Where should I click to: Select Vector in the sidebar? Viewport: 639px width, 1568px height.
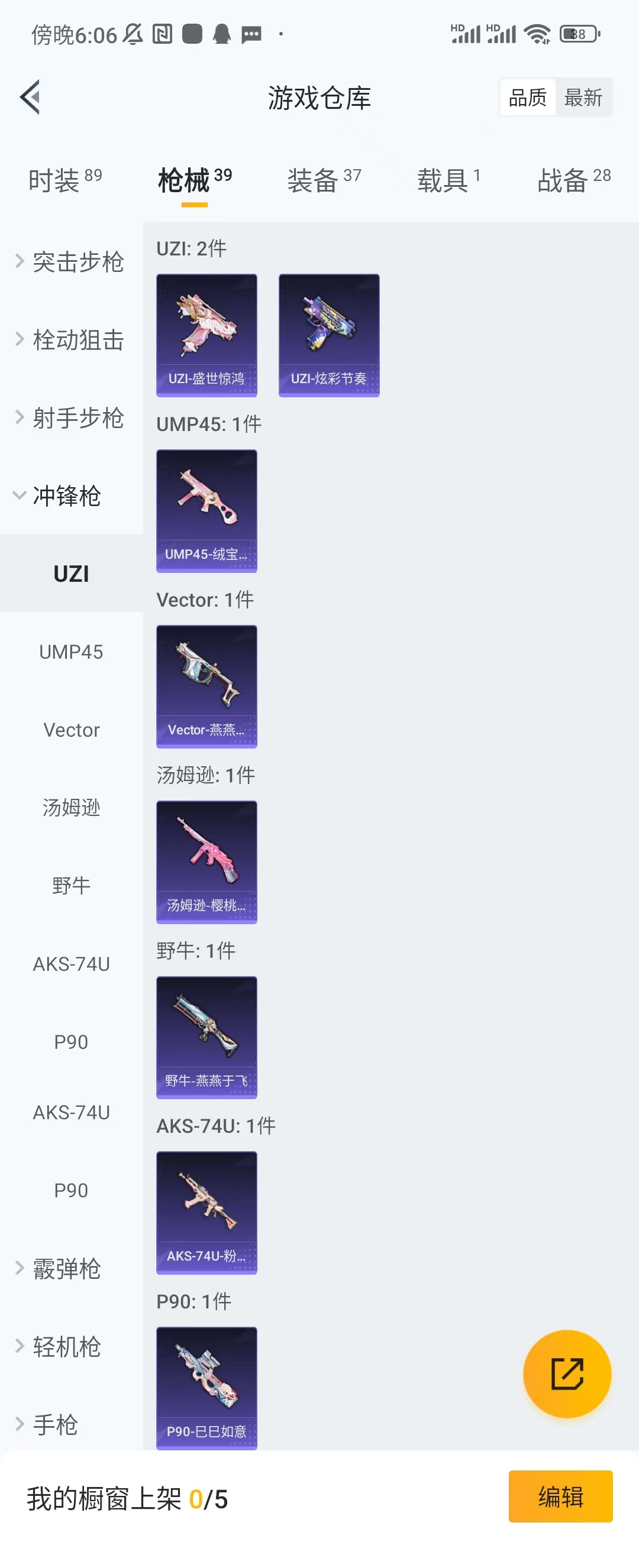tap(71, 730)
